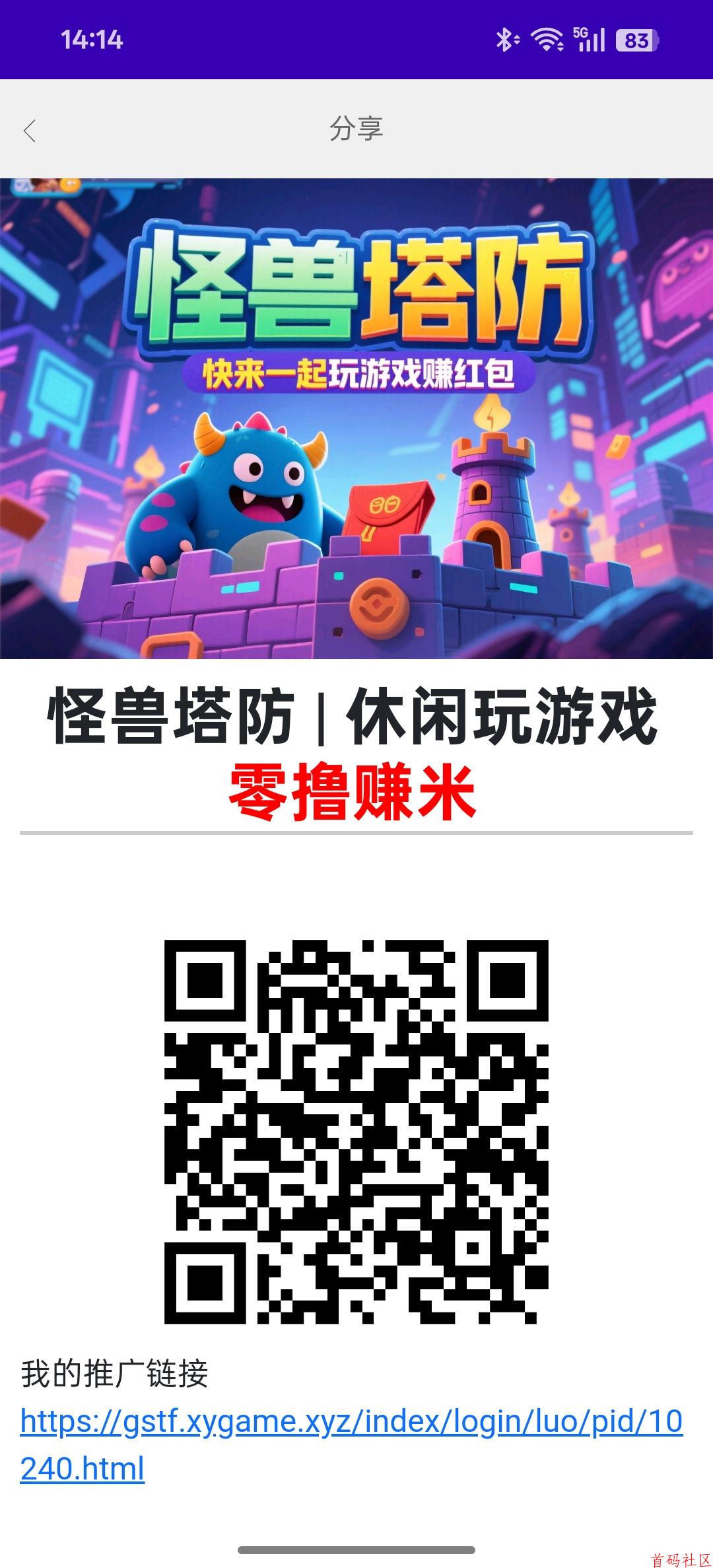Go back from the 分享 page
Viewport: 713px width, 1568px height.
tap(30, 130)
